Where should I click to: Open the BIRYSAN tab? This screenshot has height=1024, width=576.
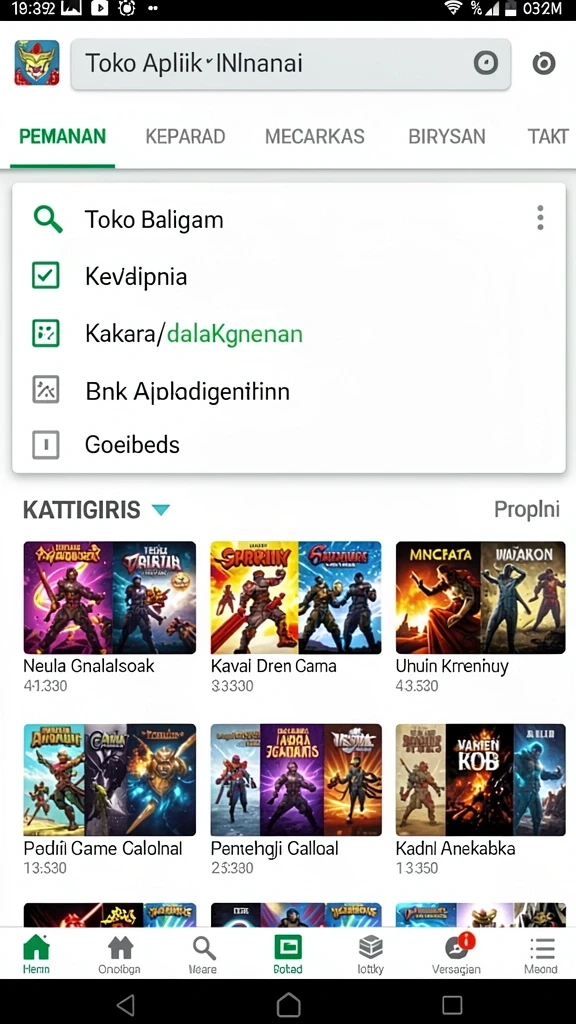click(447, 136)
